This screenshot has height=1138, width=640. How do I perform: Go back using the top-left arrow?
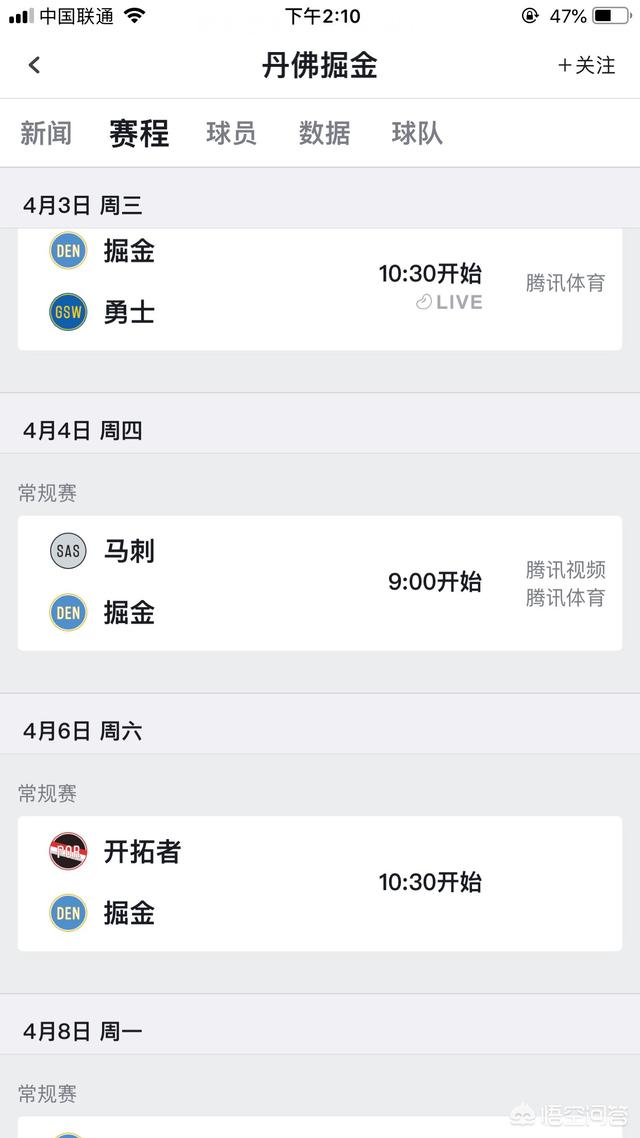34,65
